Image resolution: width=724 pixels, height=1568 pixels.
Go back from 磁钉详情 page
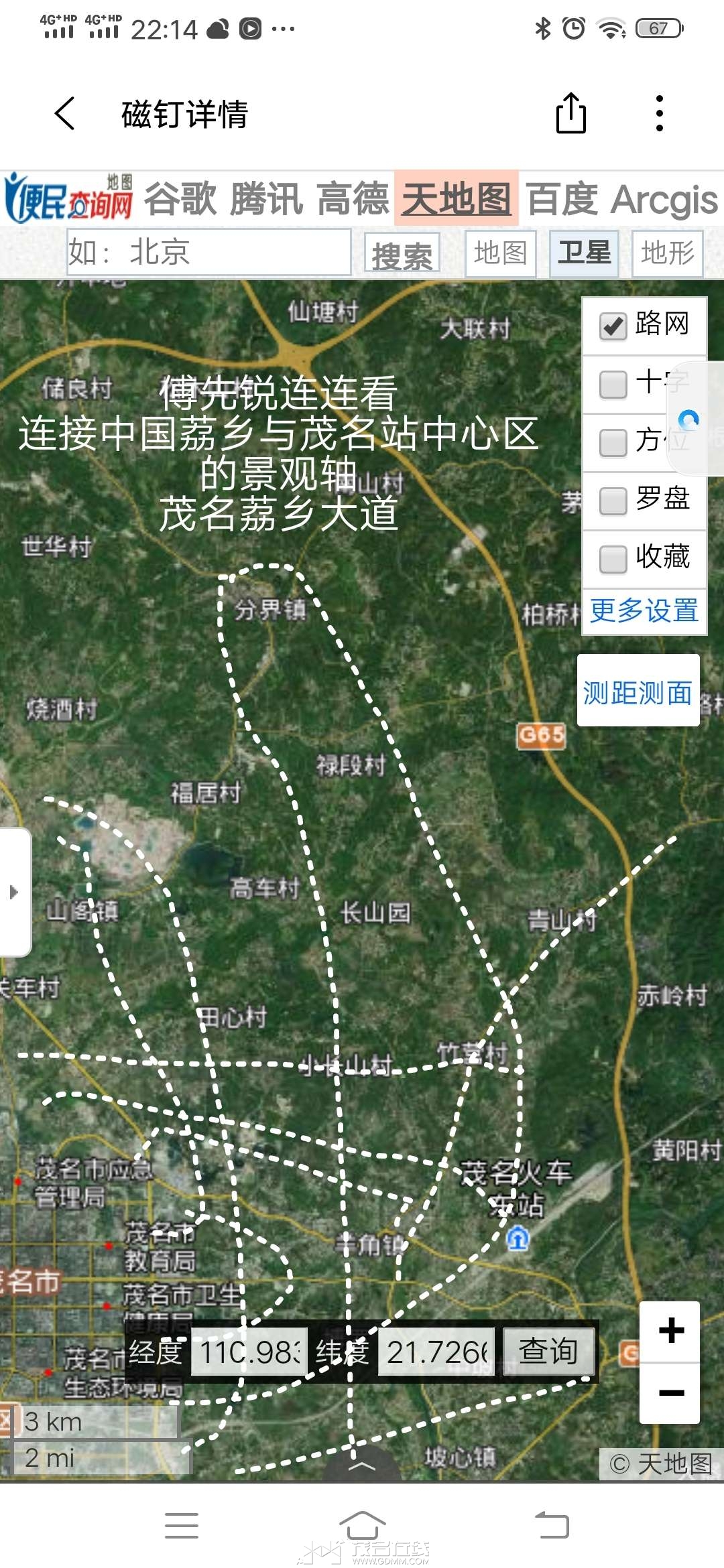[65, 113]
